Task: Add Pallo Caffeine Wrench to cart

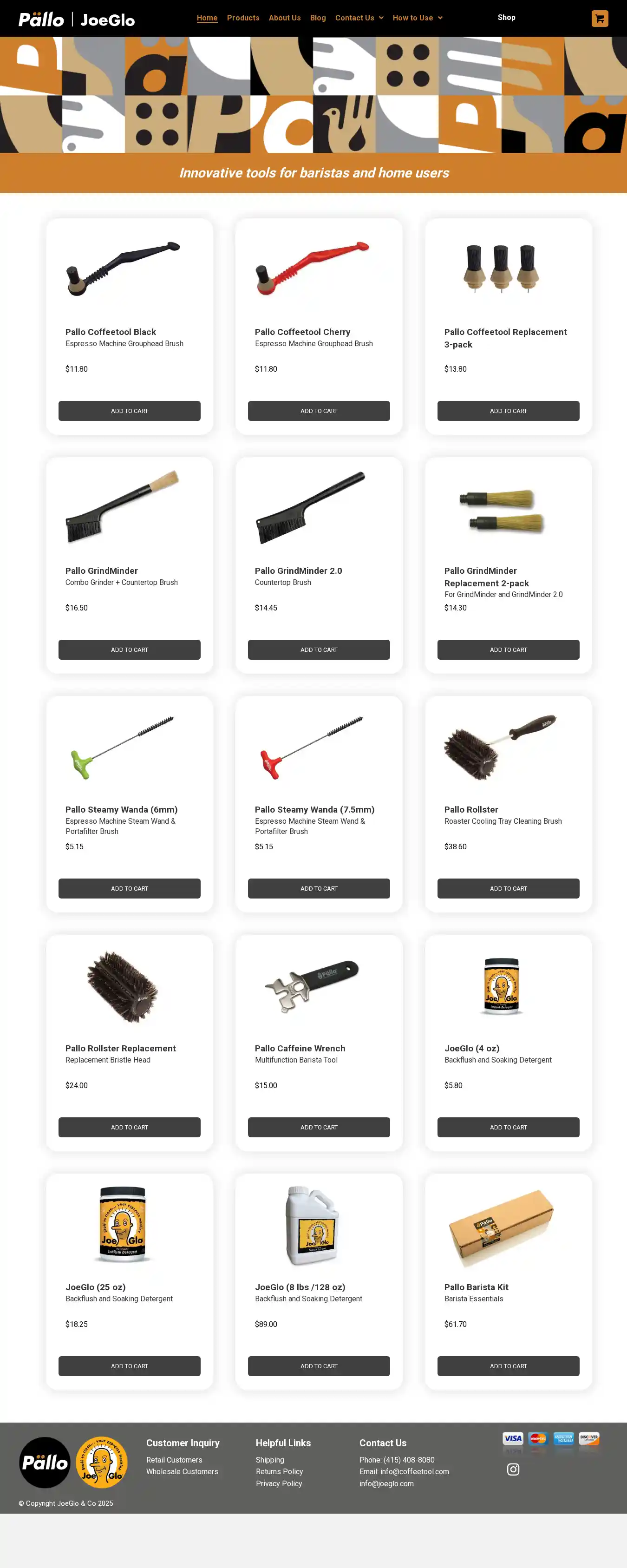Action: point(318,1127)
